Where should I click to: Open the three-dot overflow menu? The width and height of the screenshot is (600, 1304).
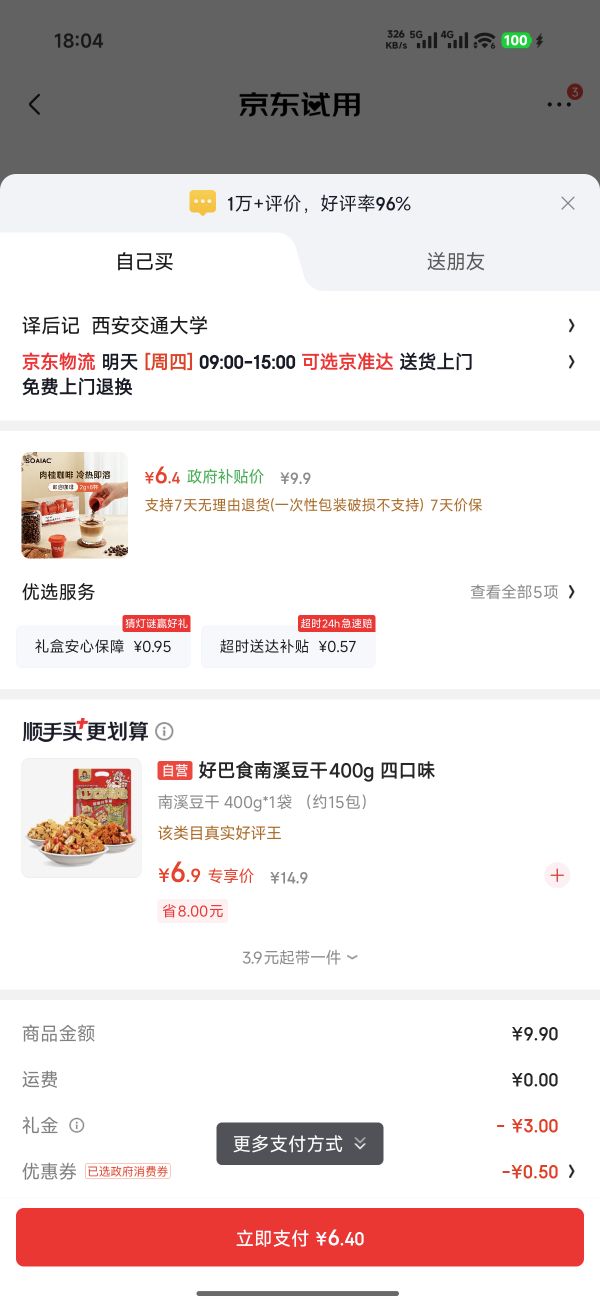tap(558, 104)
